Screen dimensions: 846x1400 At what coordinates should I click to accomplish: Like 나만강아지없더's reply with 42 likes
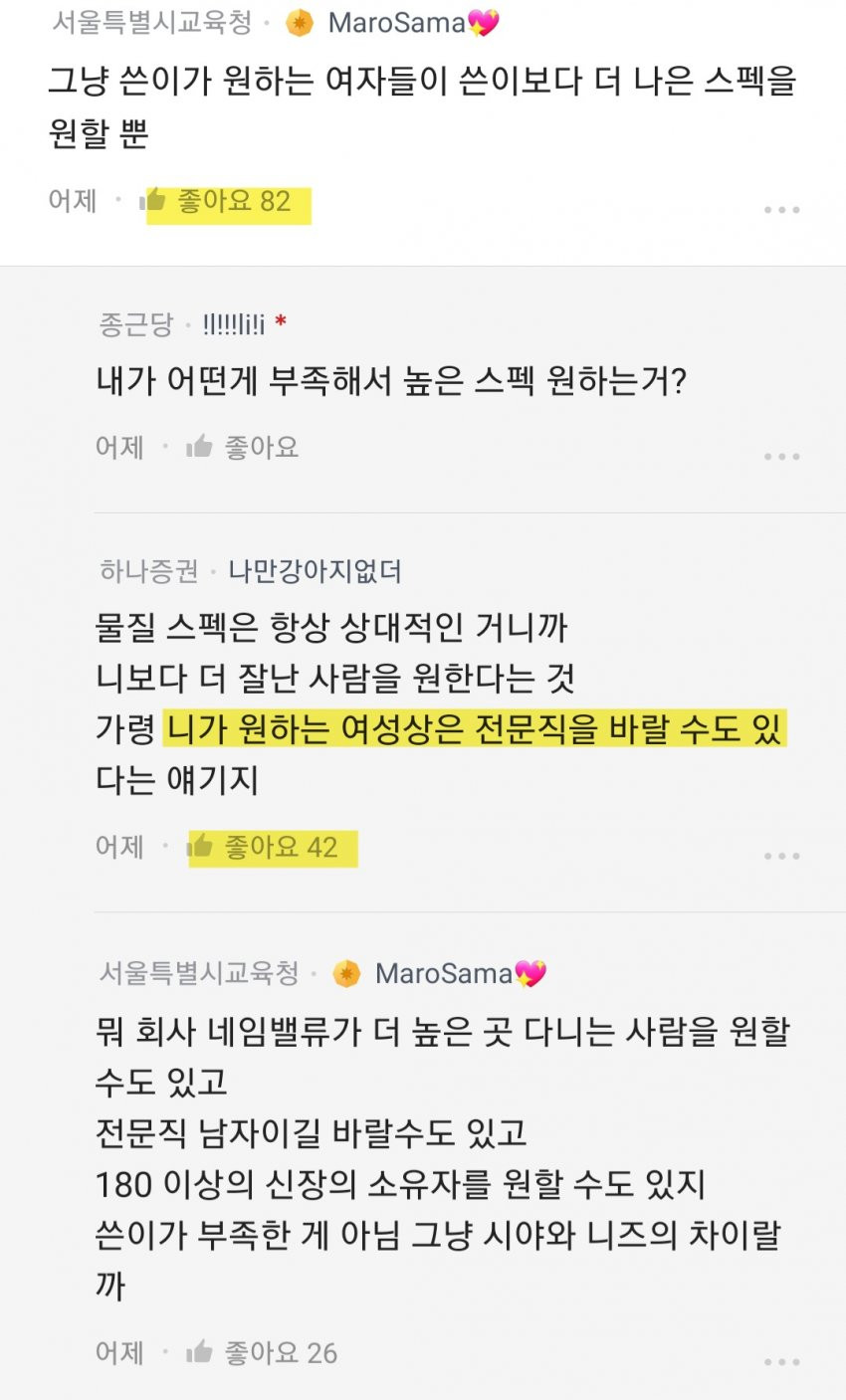pos(201,847)
